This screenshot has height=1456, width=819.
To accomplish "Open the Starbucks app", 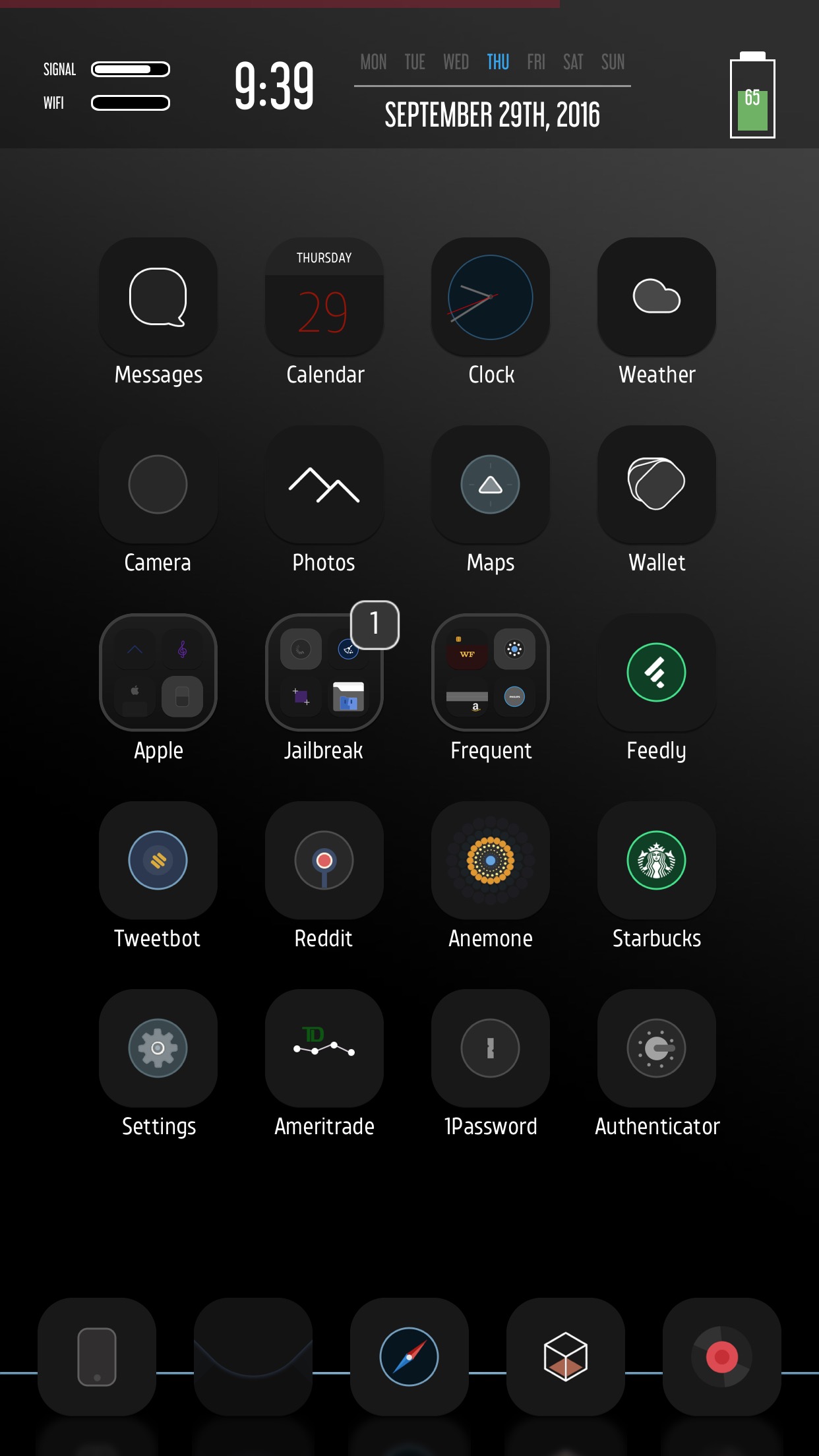I will click(657, 861).
